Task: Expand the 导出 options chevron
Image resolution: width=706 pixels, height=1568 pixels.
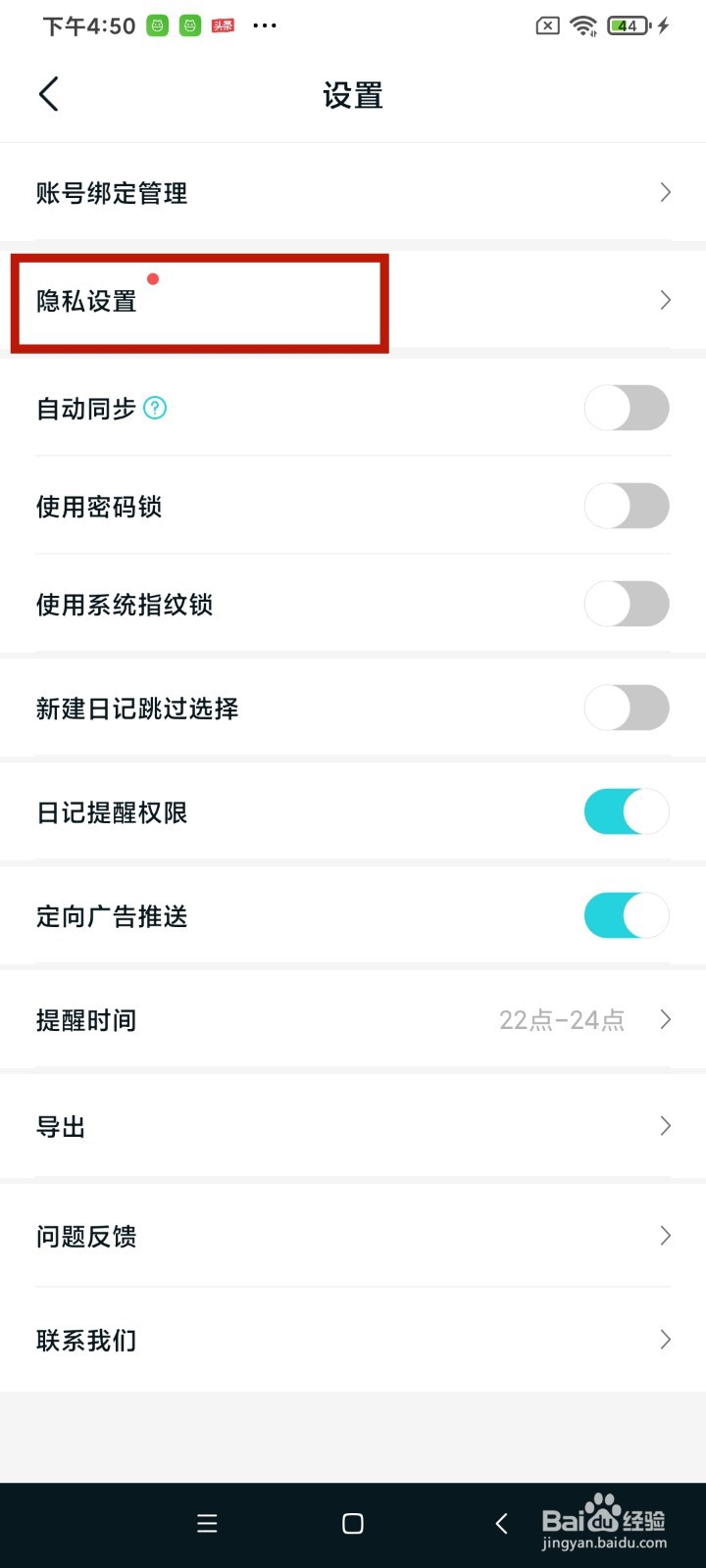Action: click(665, 1125)
